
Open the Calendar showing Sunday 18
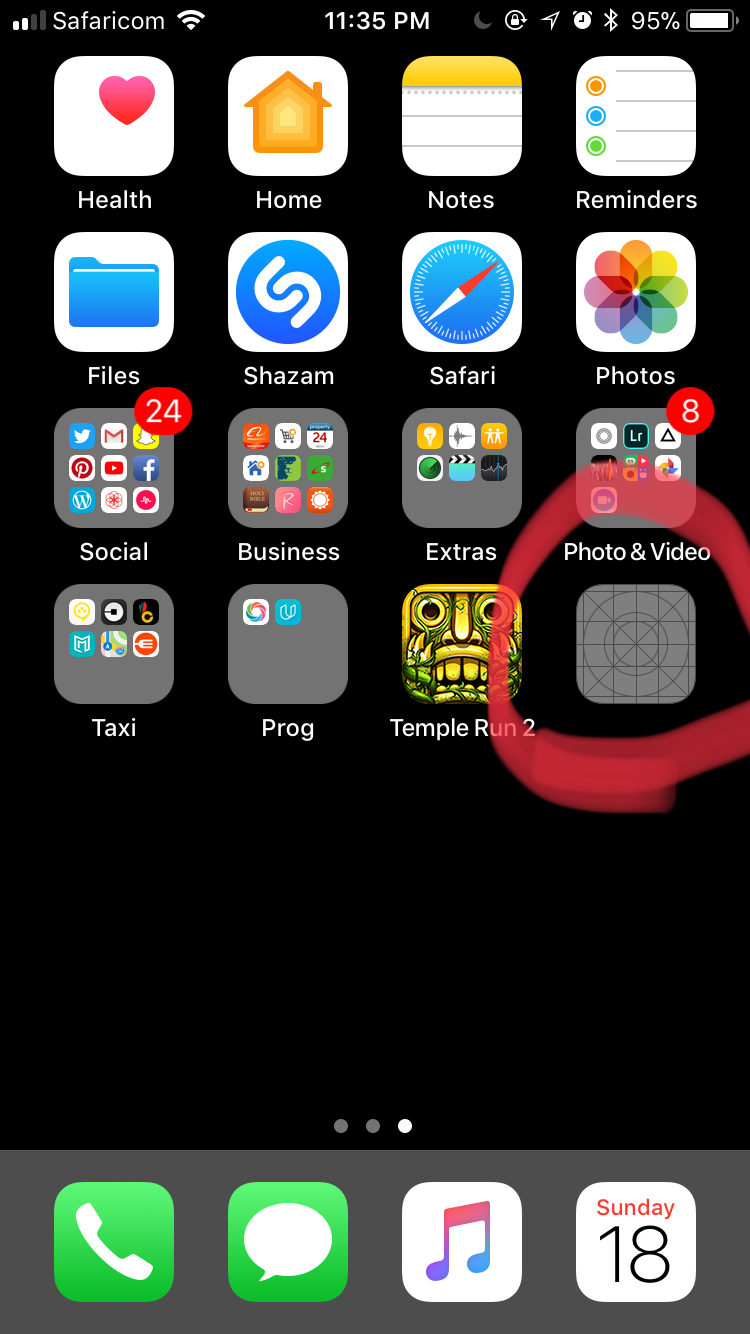pos(636,1242)
